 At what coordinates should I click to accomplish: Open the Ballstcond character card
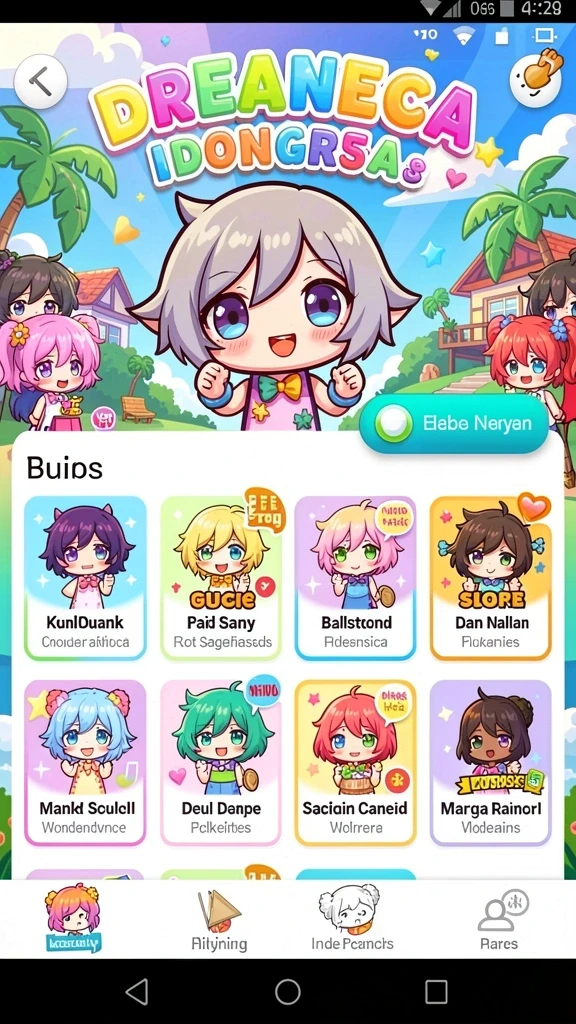(x=356, y=578)
